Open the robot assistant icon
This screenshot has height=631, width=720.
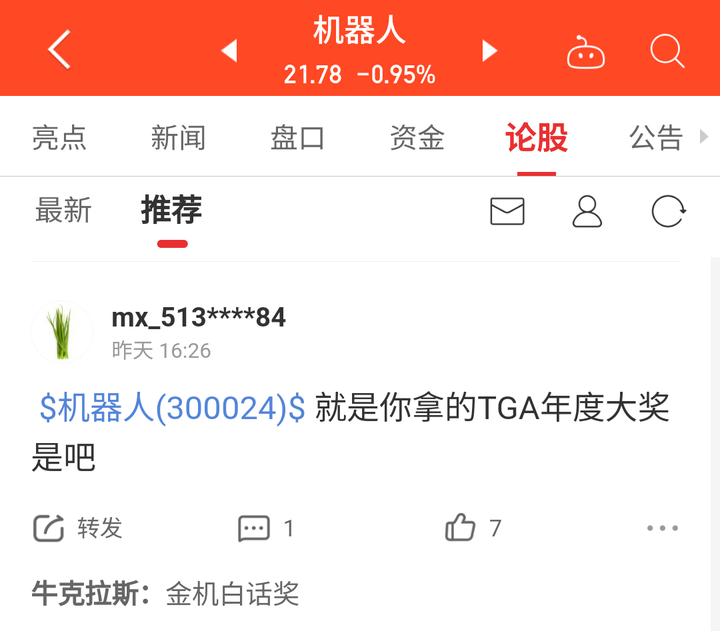586,51
